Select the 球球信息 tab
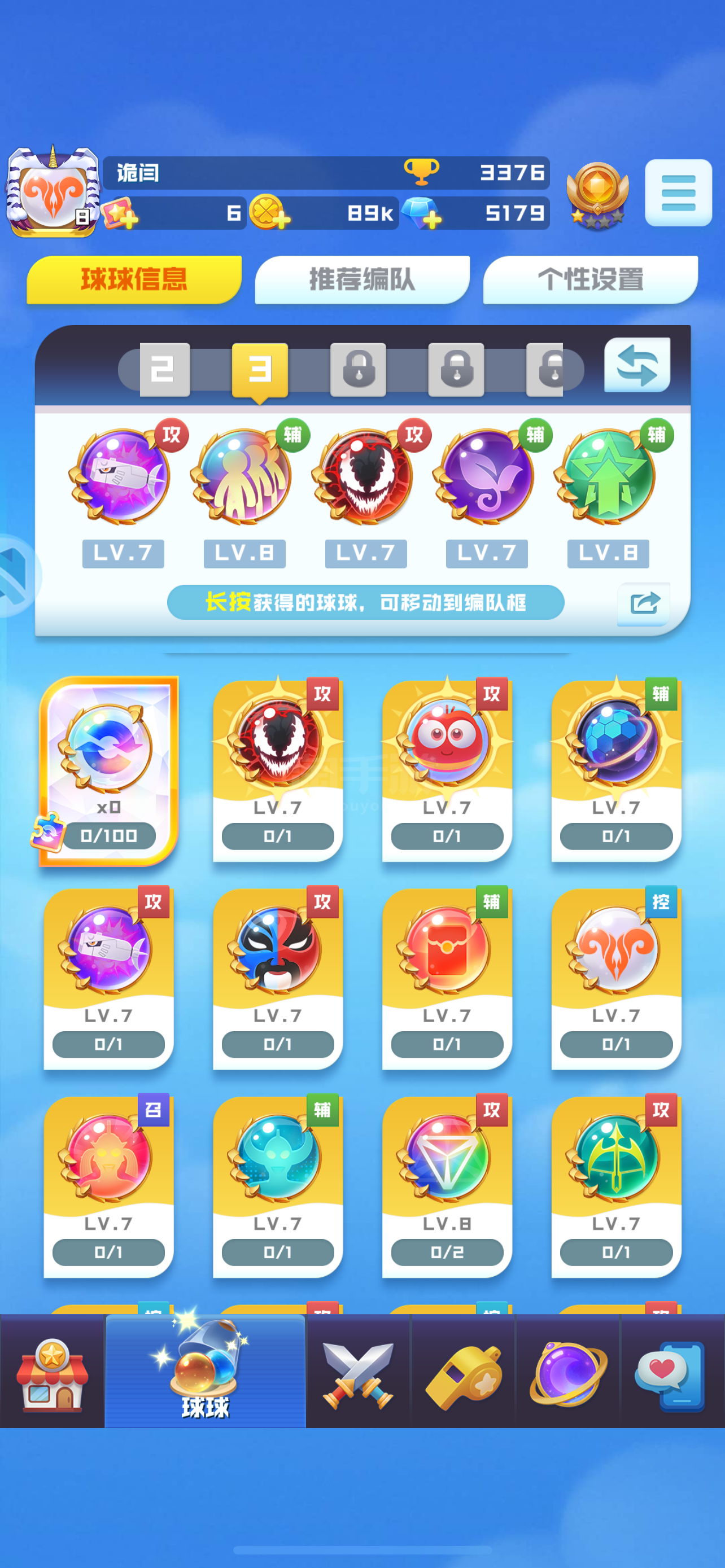The height and width of the screenshot is (1568, 725). 134,279
